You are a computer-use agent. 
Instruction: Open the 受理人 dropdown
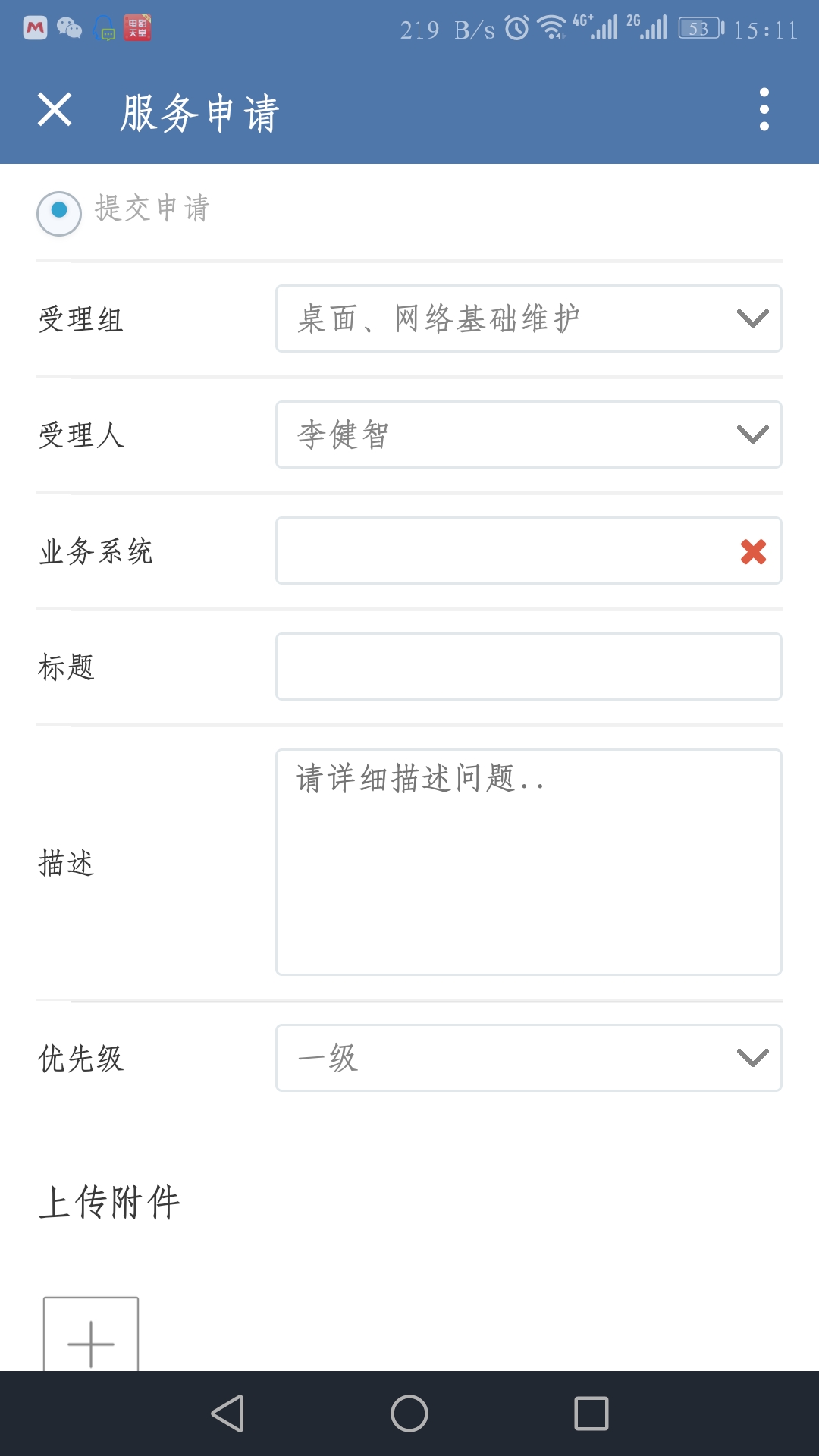529,435
